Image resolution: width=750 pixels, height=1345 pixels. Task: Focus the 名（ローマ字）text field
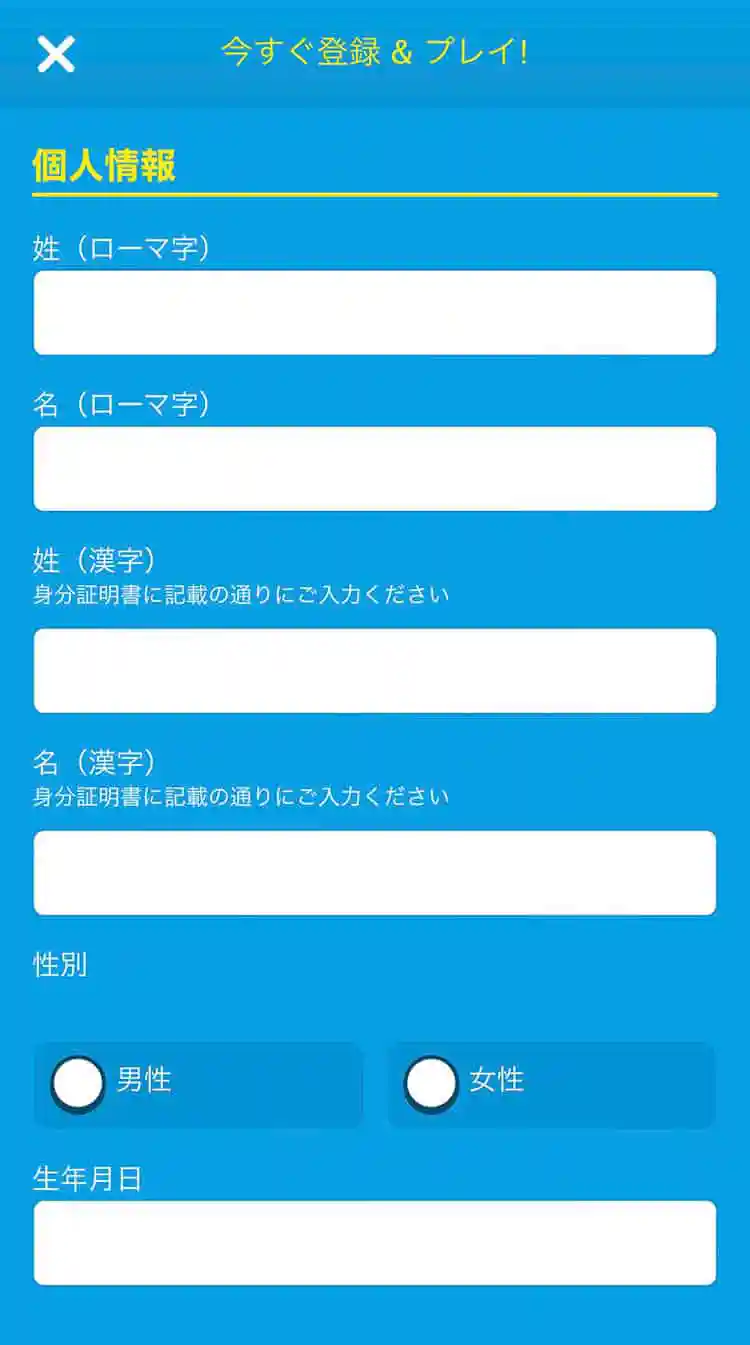375,468
